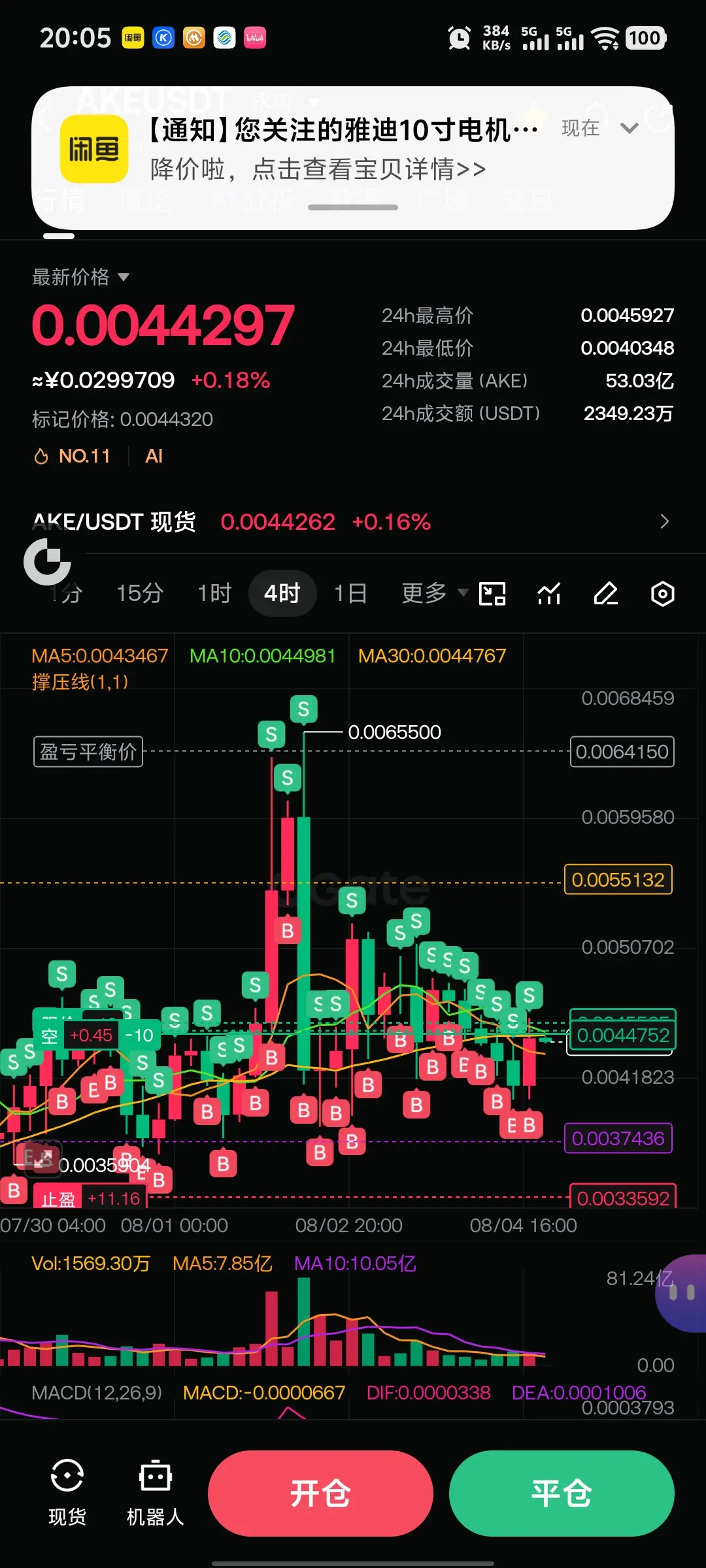Expand the notification with the chevron
Viewport: 706px width, 1568px height.
click(x=629, y=128)
